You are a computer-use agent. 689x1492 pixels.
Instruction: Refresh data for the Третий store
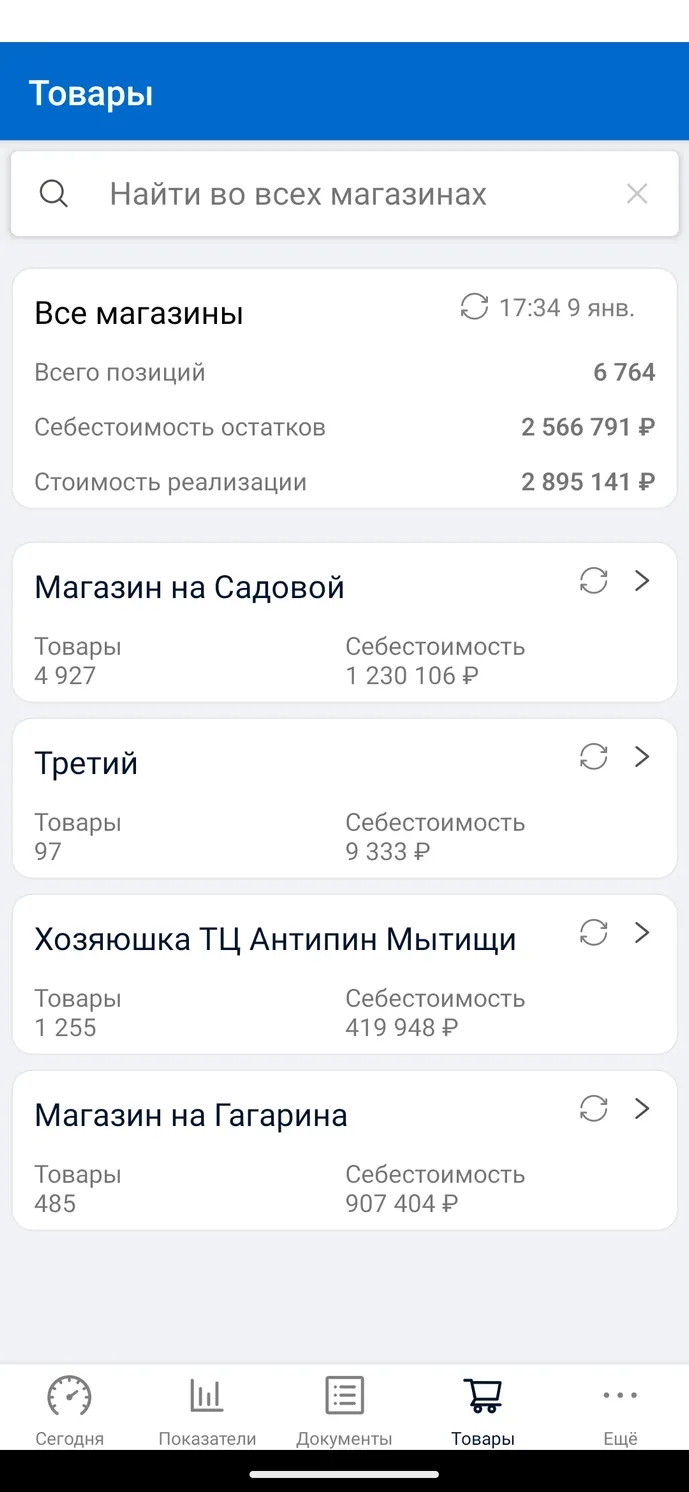594,757
